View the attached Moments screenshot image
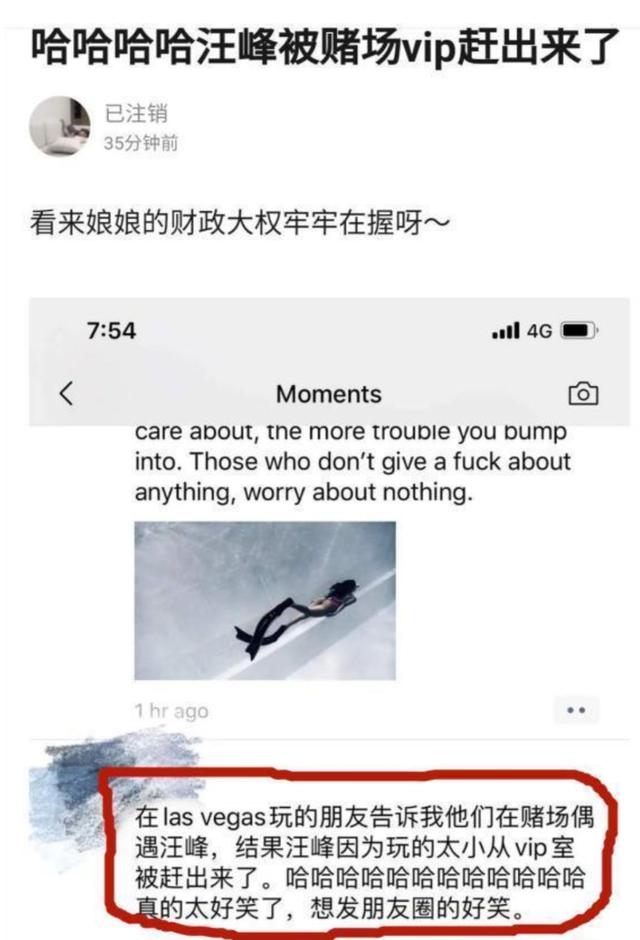 pos(330,600)
